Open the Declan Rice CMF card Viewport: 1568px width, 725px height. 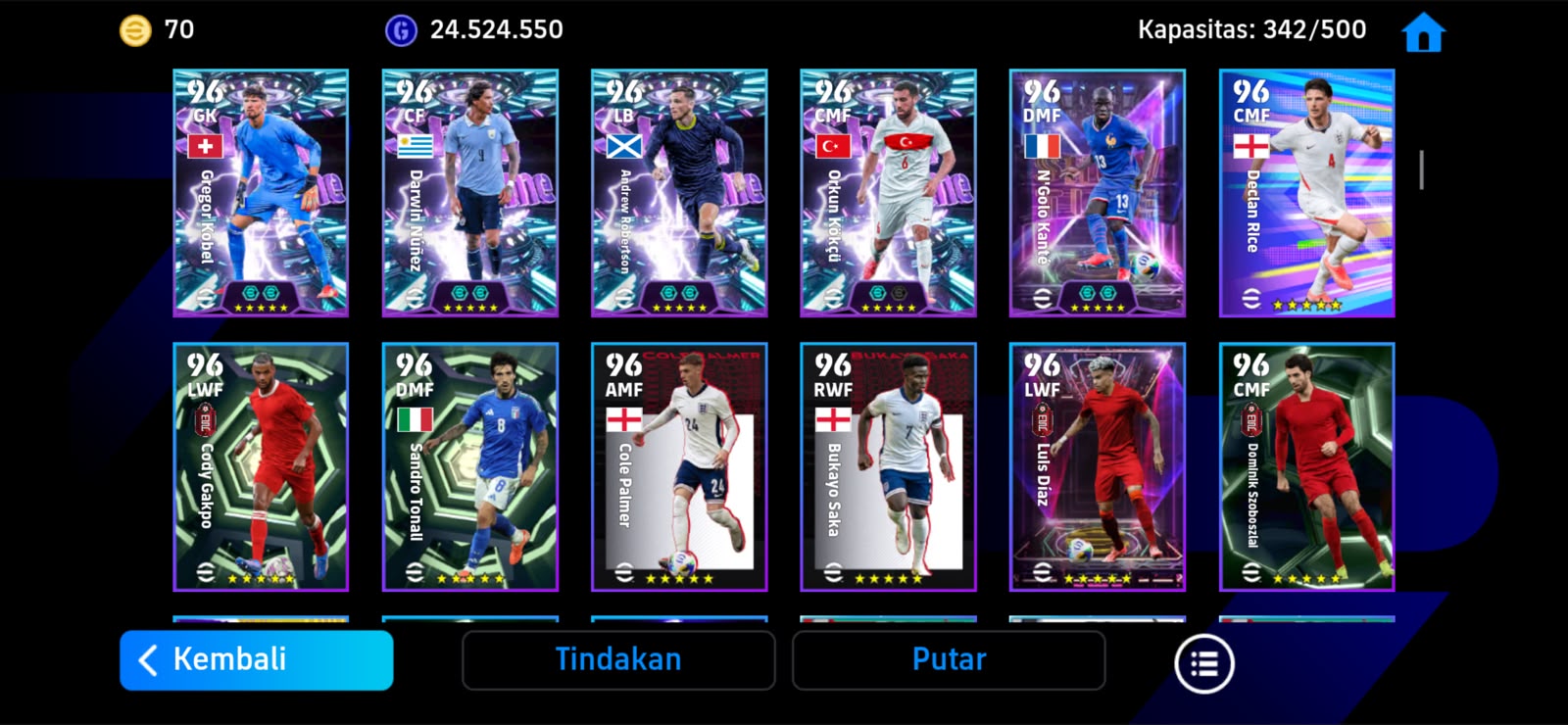pos(1306,193)
